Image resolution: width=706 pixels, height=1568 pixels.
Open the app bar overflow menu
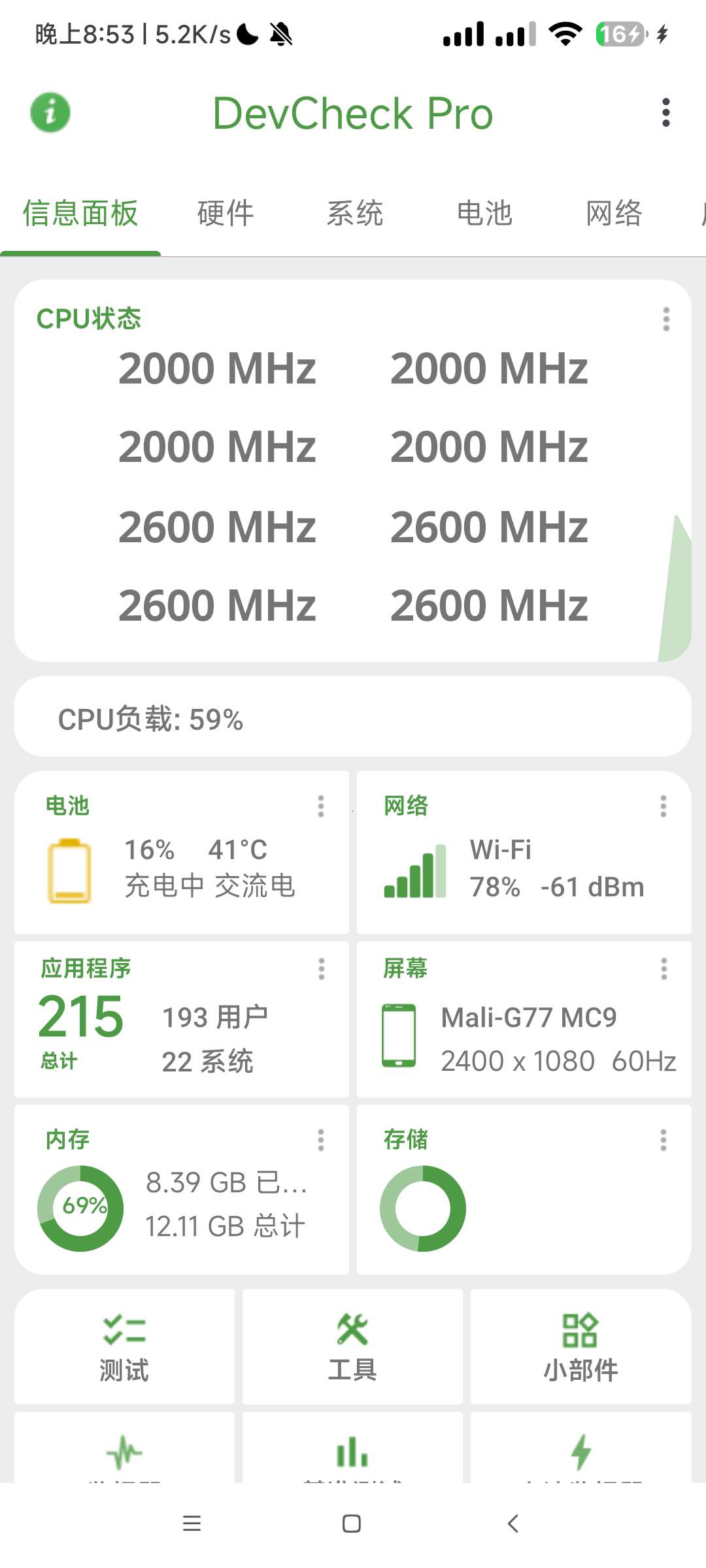pos(665,112)
